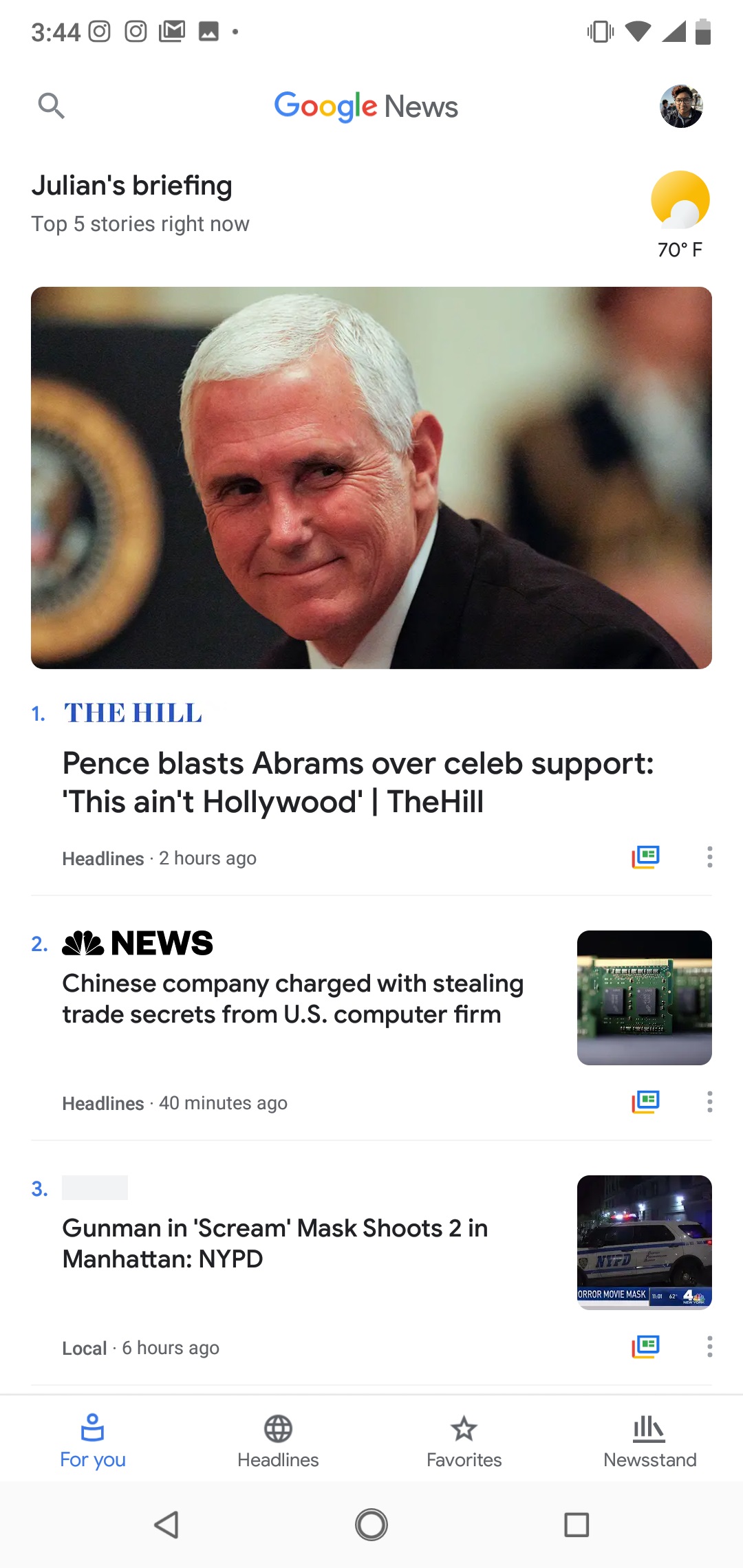Open the Gunman in 'Scream' Mask article
This screenshot has width=743, height=1568.
pyautogui.click(x=275, y=1243)
